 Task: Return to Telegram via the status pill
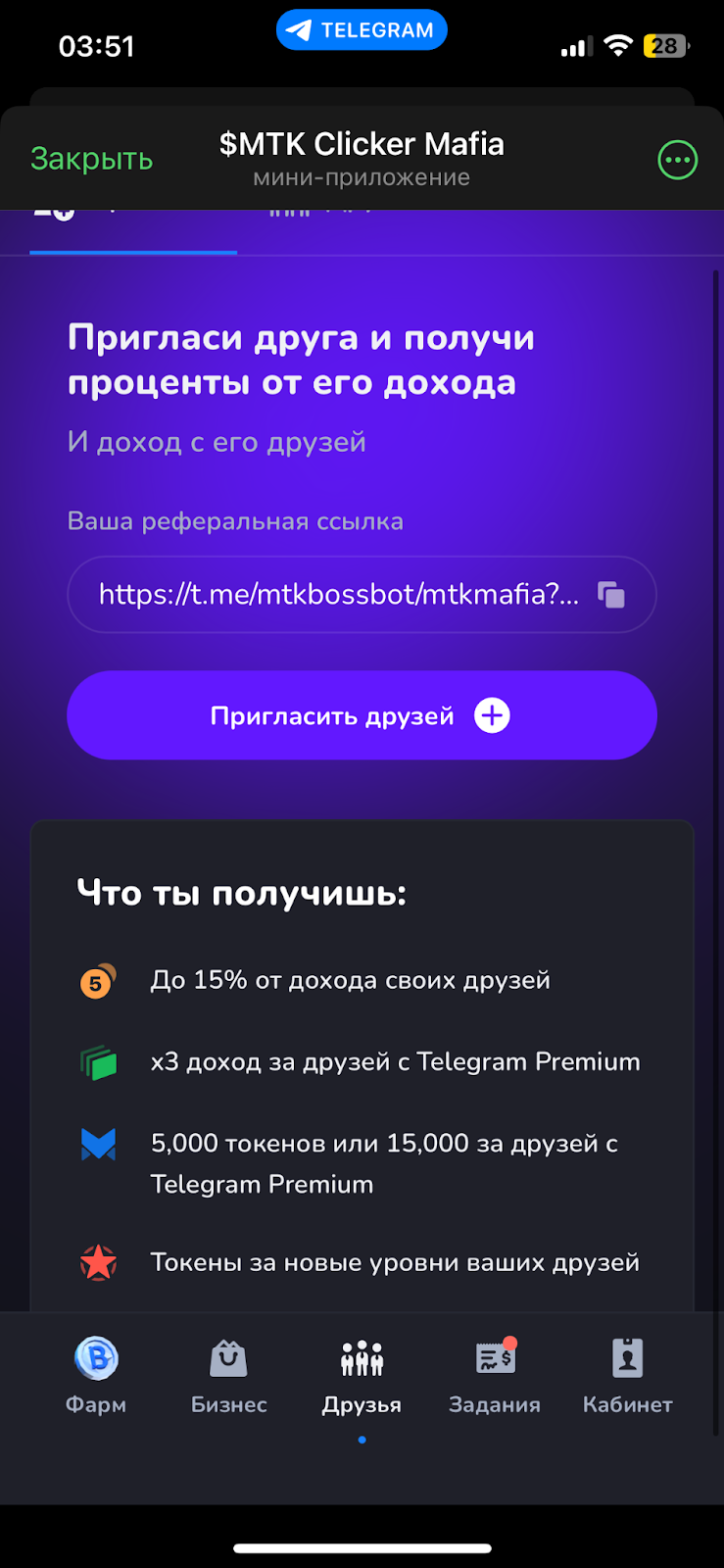(362, 30)
